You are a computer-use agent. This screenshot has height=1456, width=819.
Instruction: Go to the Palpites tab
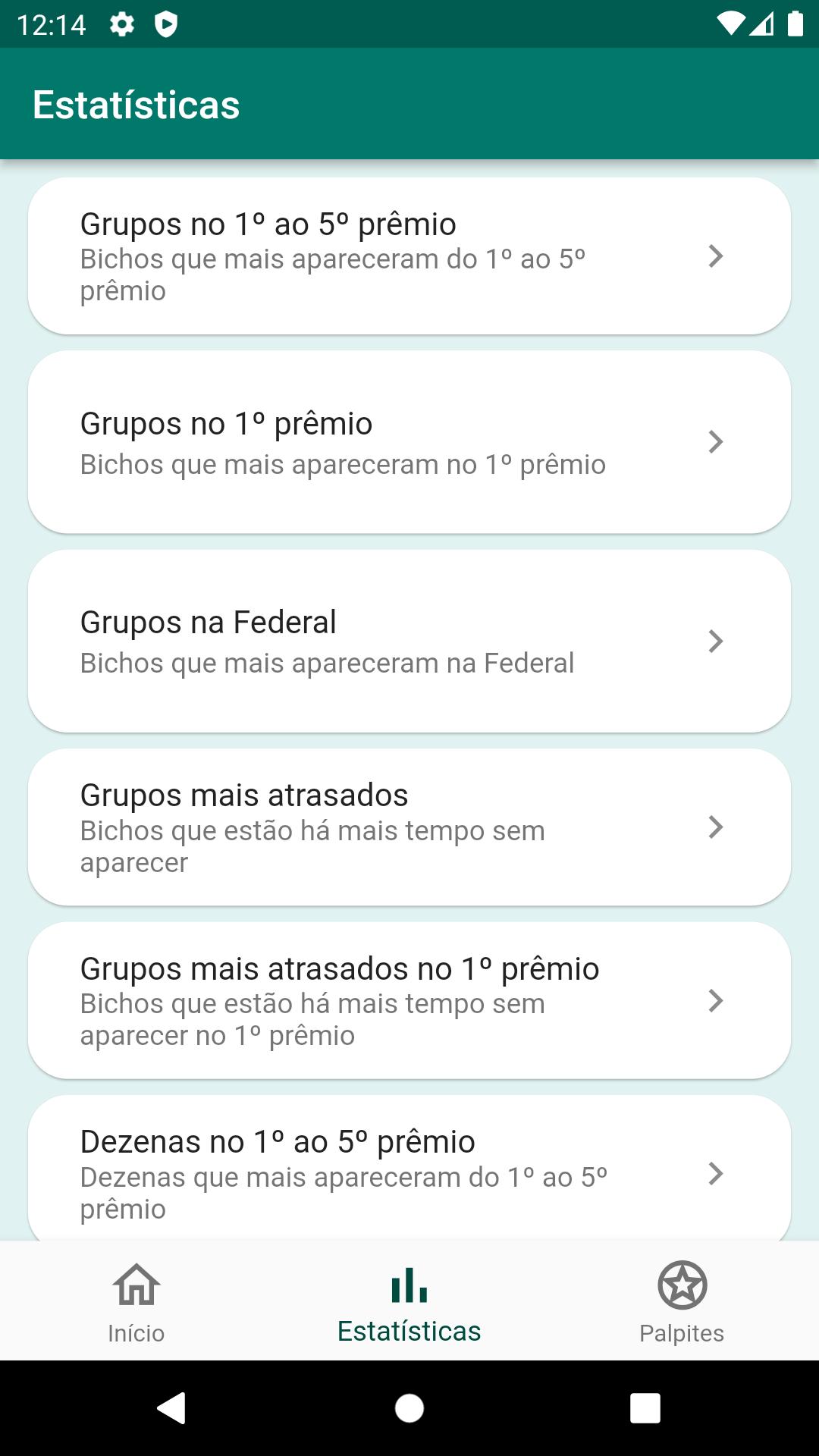682,1301
